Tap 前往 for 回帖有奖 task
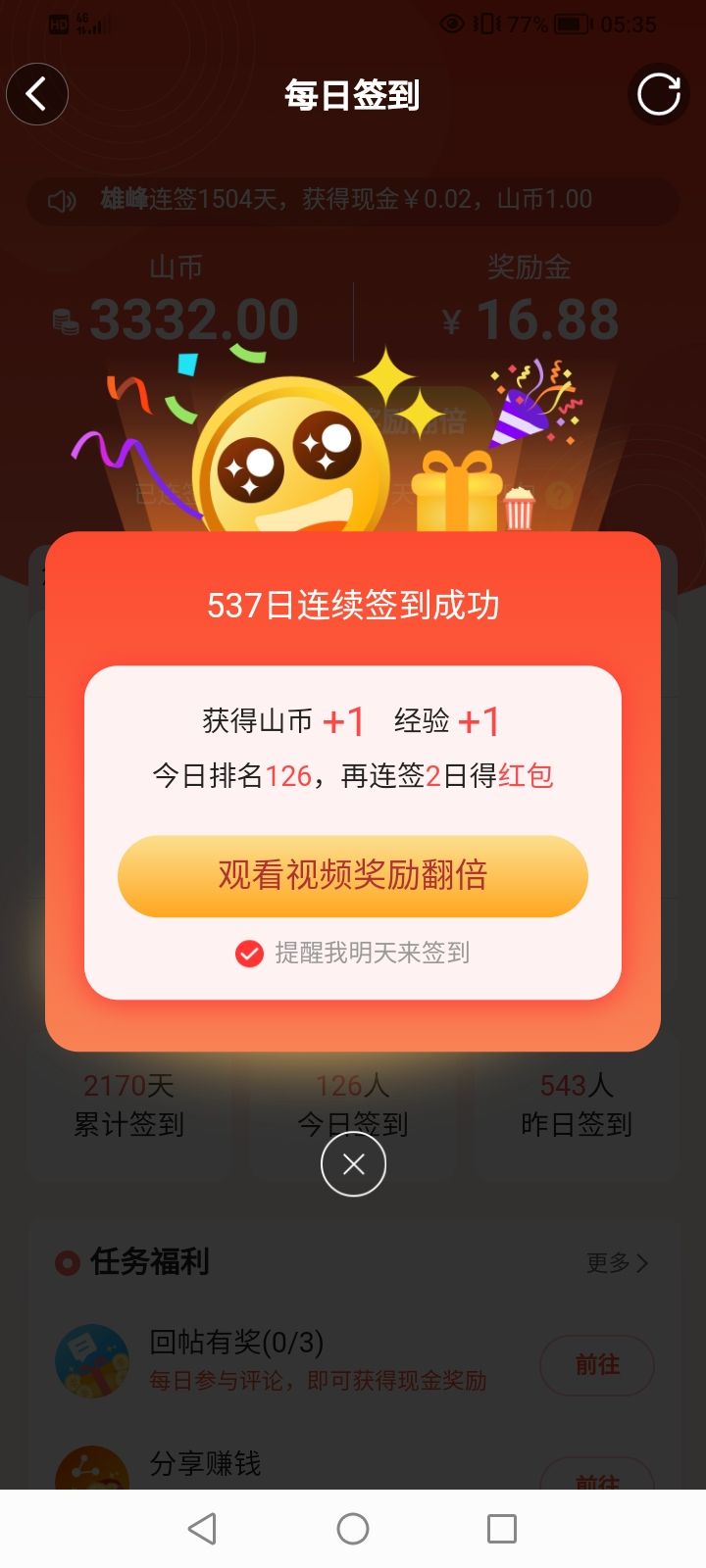Screen dimensions: 706x1568 [x=596, y=1364]
